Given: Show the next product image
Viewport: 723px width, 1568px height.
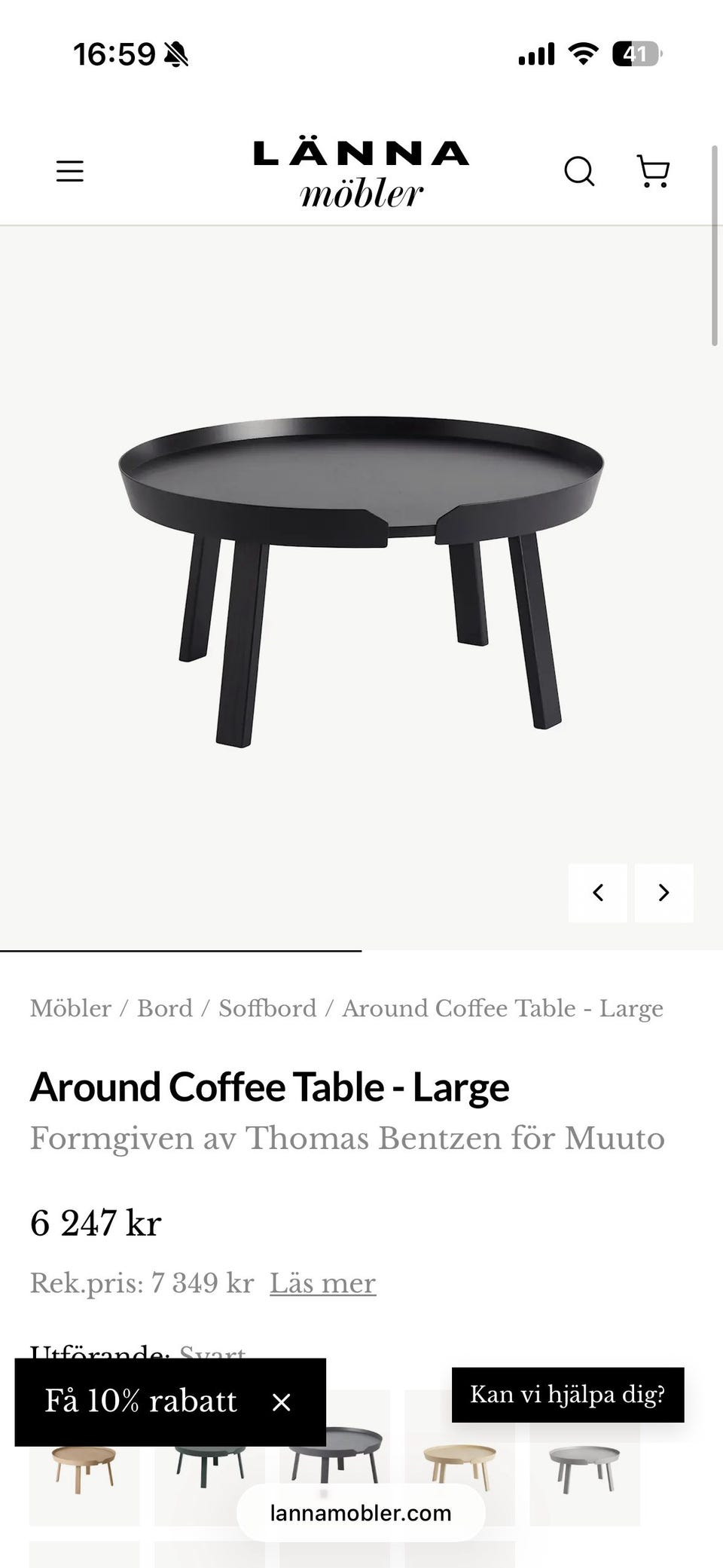Looking at the screenshot, I should (x=664, y=893).
